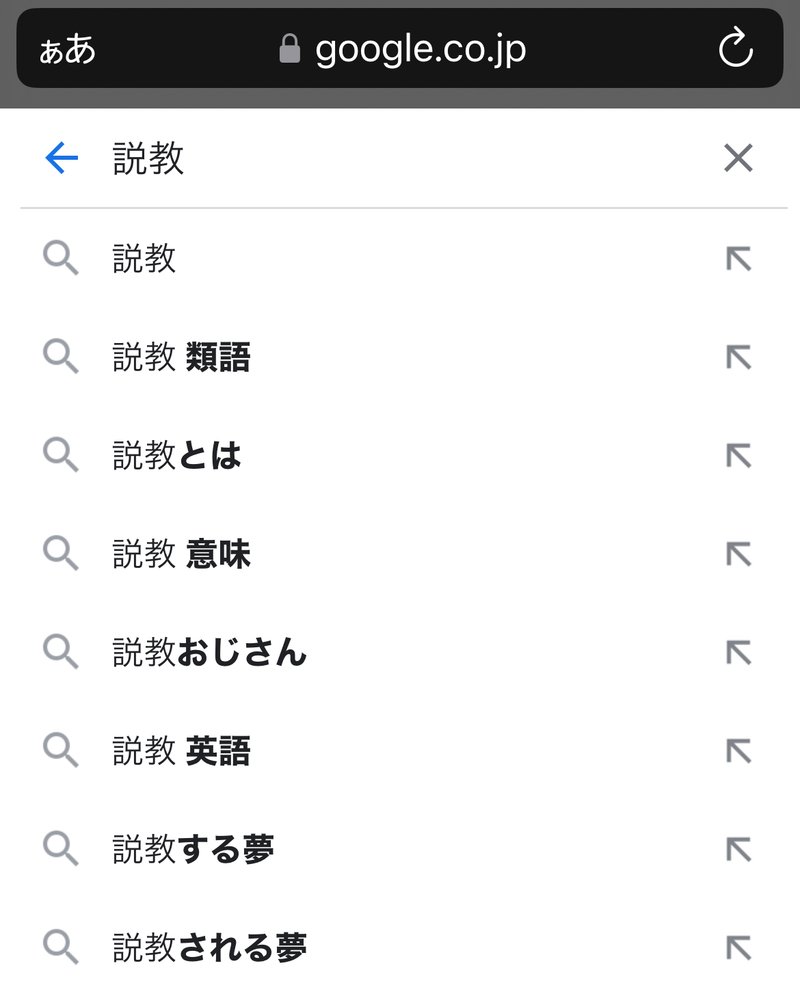Image resolution: width=800 pixels, height=991 pixels.
Task: Tap the search field containing 説教
Action: pos(400,158)
